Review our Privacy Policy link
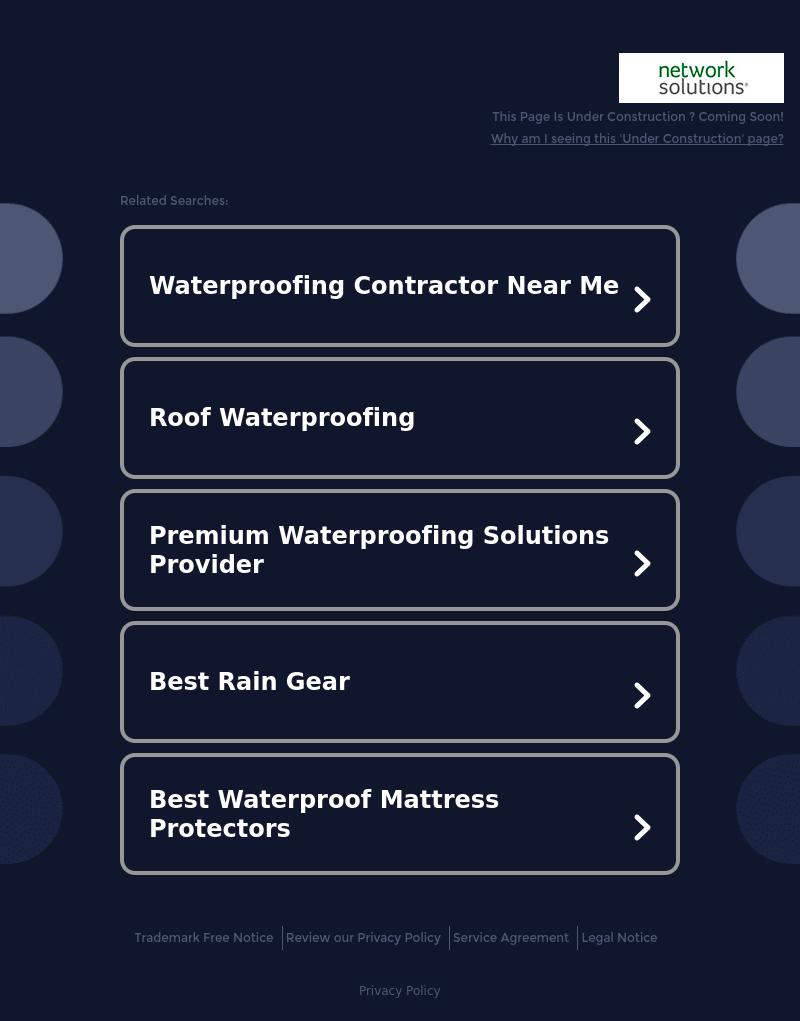 pos(363,938)
